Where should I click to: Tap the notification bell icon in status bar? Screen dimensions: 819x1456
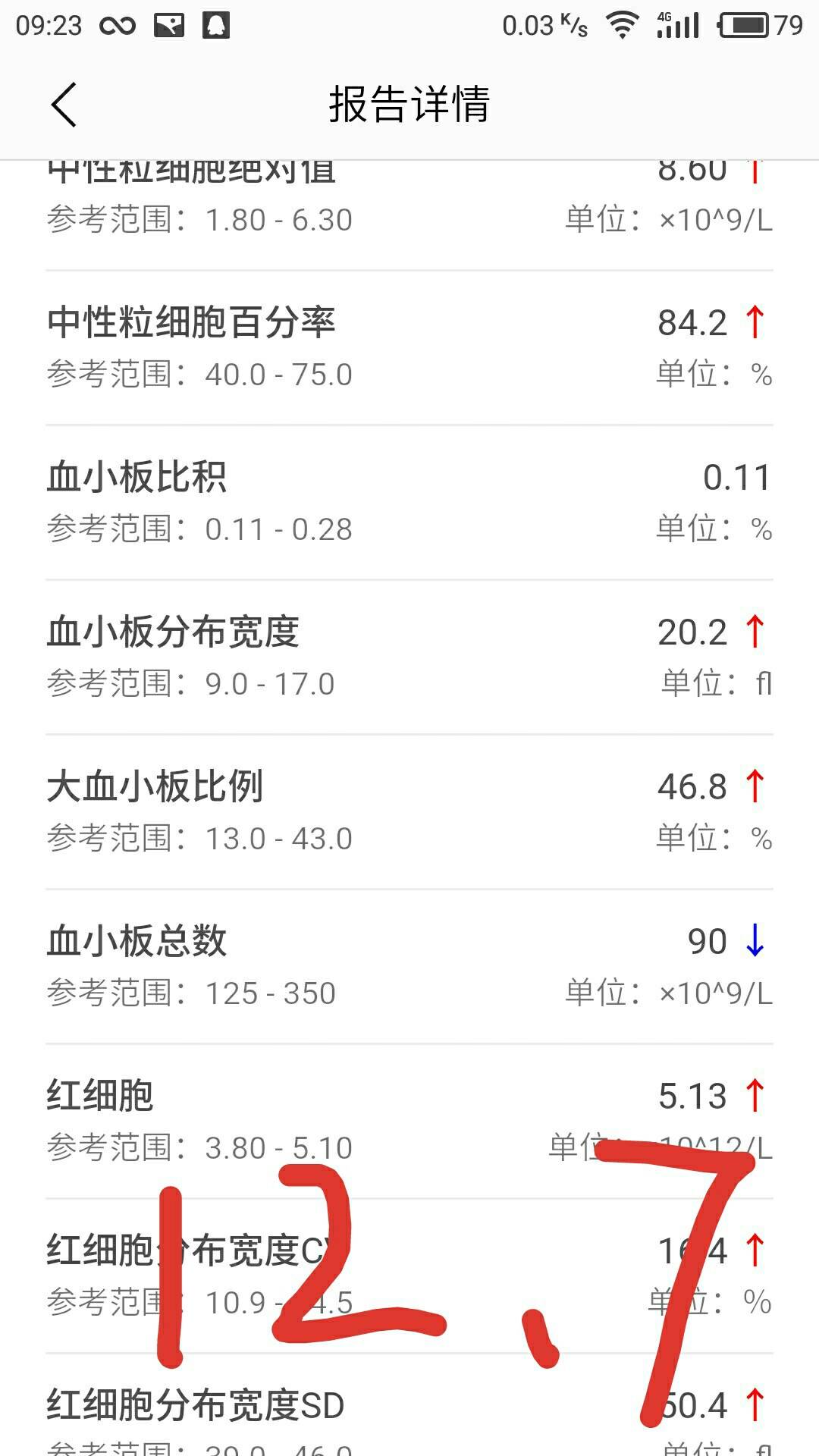coord(215,24)
